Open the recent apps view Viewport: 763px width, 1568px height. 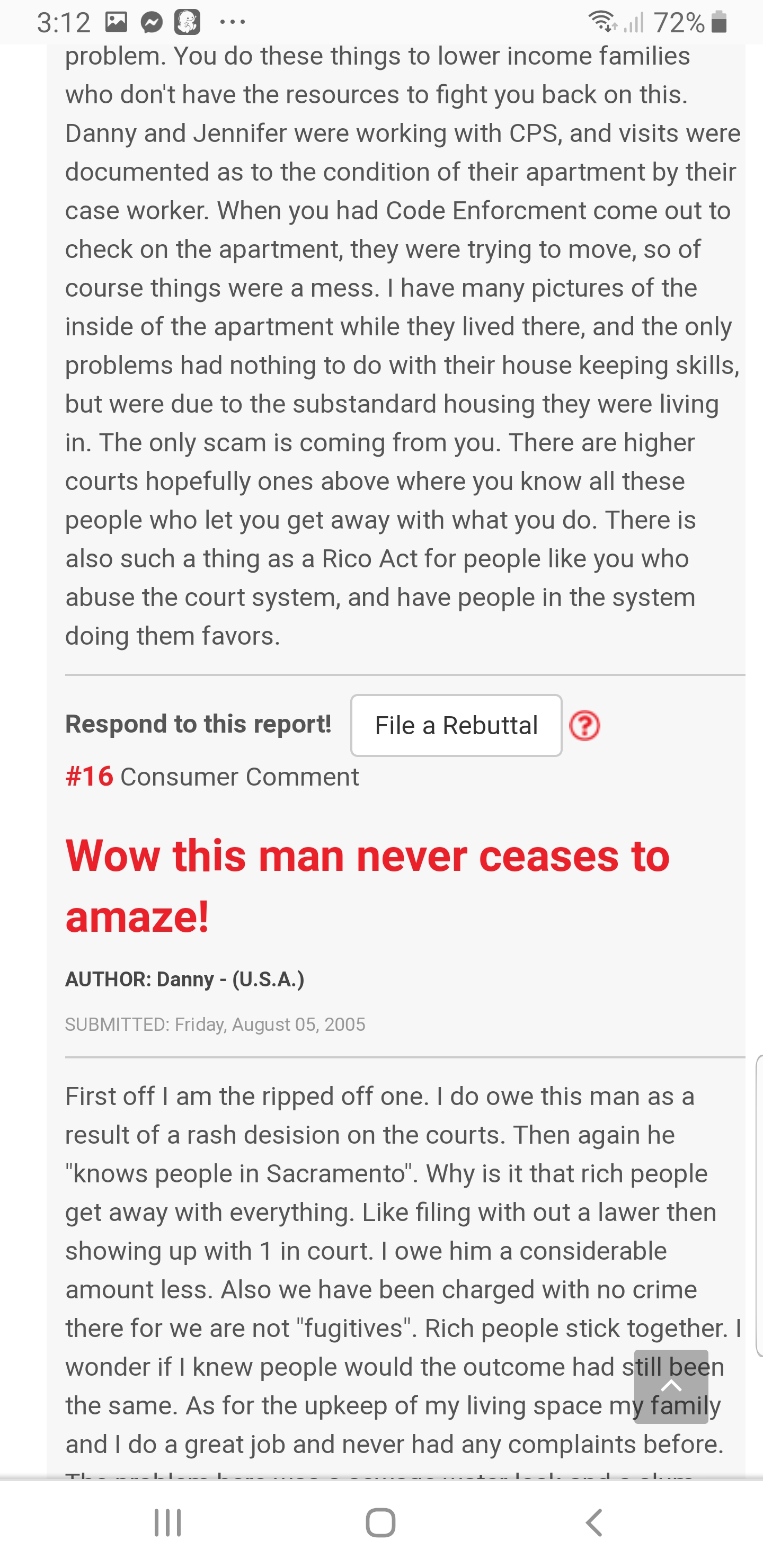[167, 1522]
